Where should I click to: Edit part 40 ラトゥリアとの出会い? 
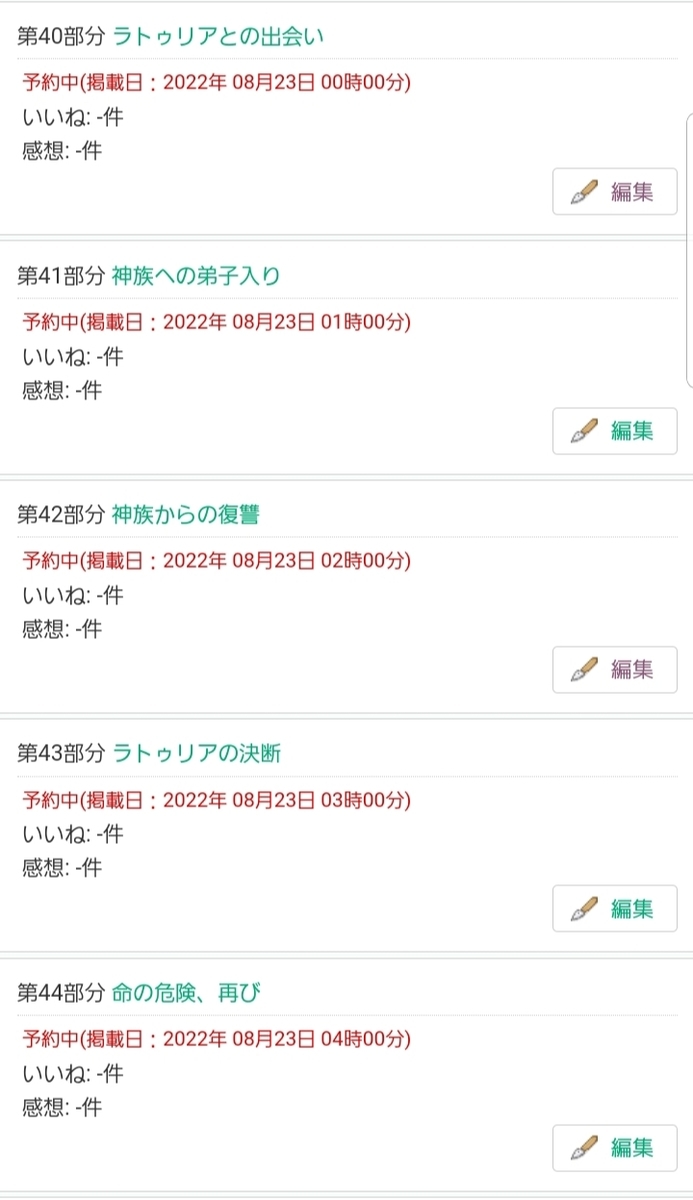click(614, 192)
